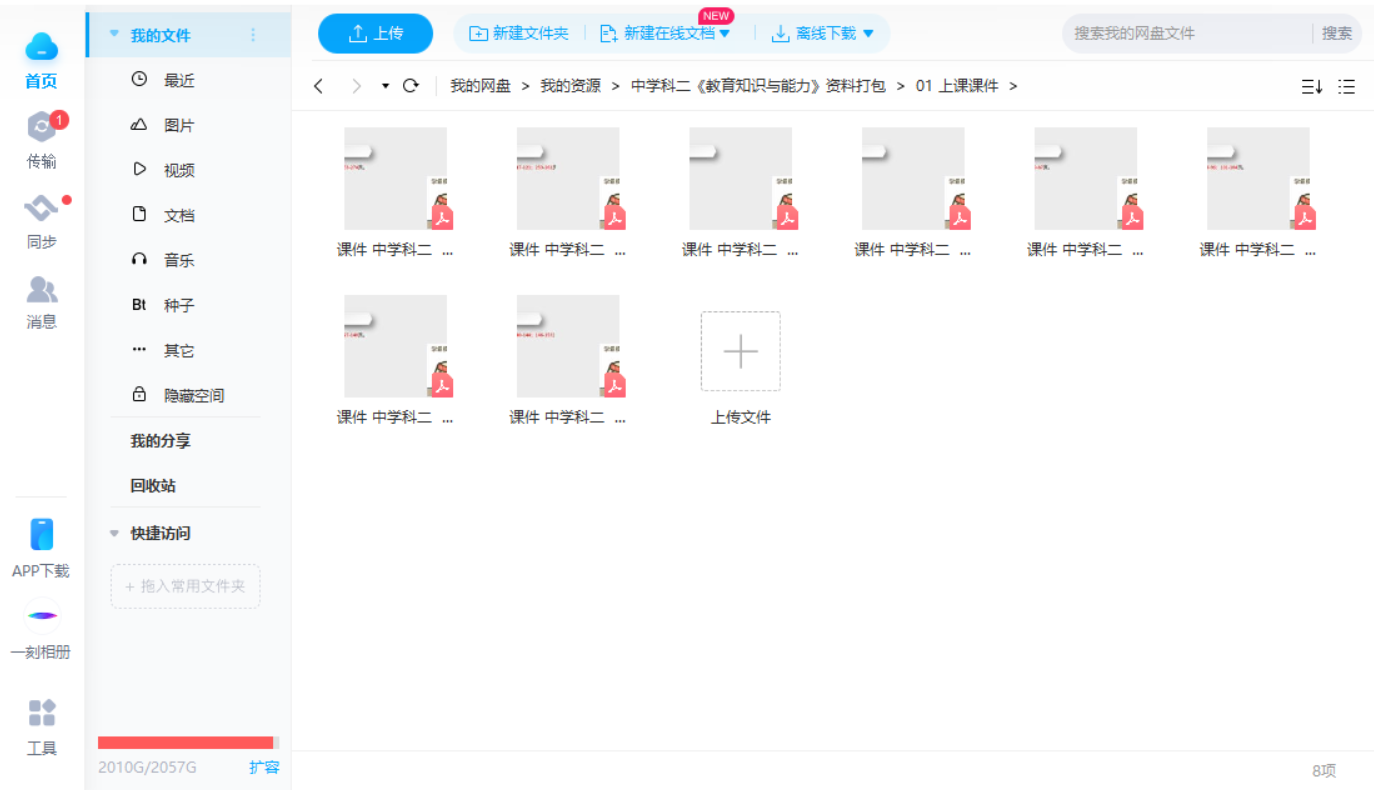Go back with the left arrow

319,86
